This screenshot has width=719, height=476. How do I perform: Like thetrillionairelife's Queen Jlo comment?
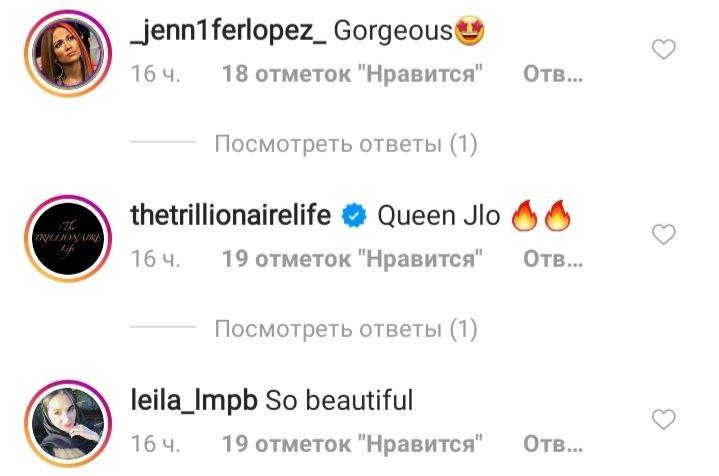(663, 234)
